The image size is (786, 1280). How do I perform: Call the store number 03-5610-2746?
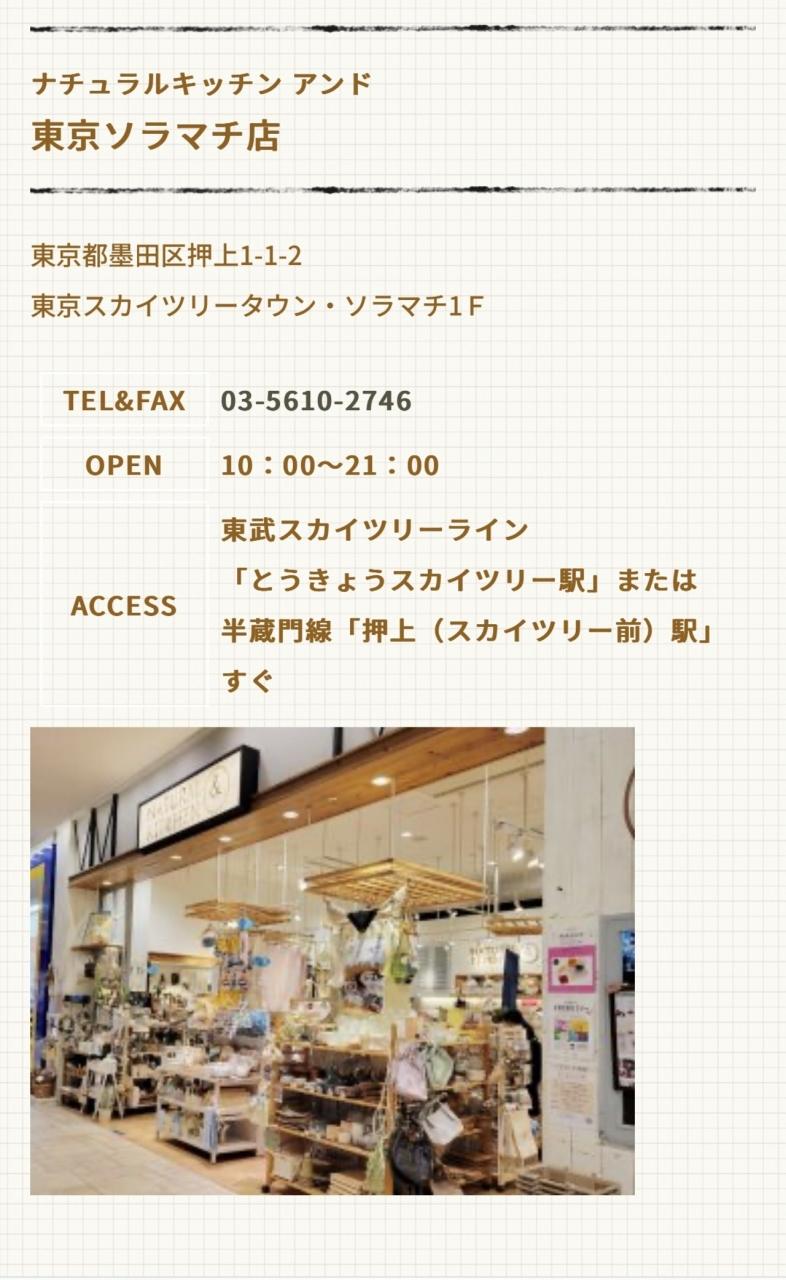pos(316,401)
